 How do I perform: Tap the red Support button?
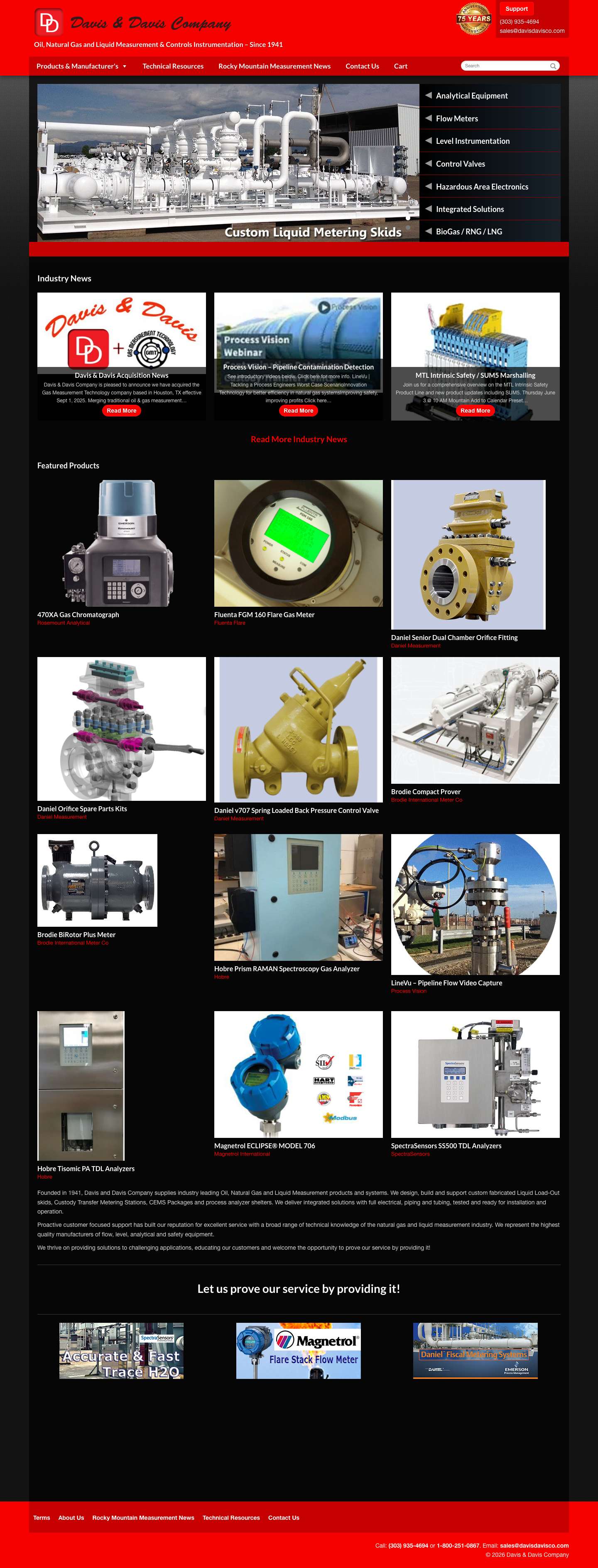click(x=517, y=9)
